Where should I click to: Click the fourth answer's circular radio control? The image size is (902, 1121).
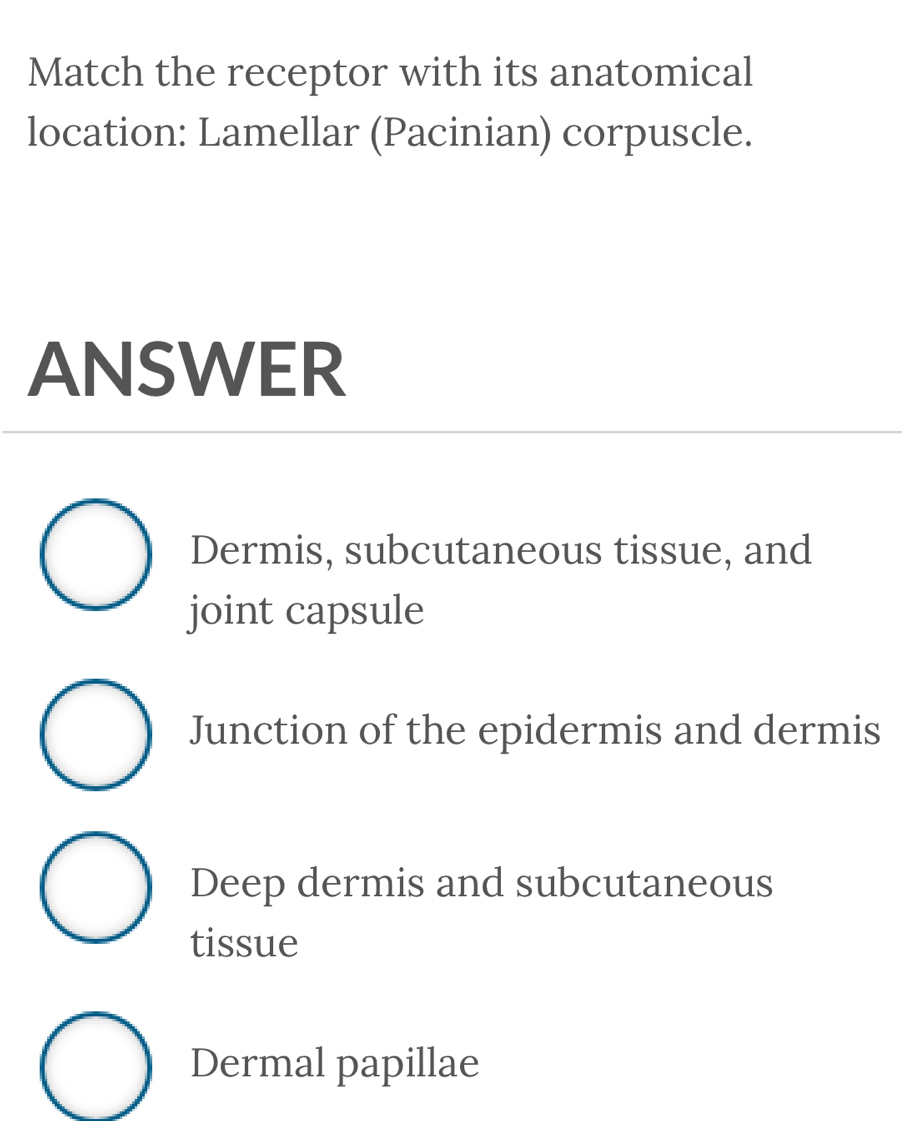tap(95, 1066)
